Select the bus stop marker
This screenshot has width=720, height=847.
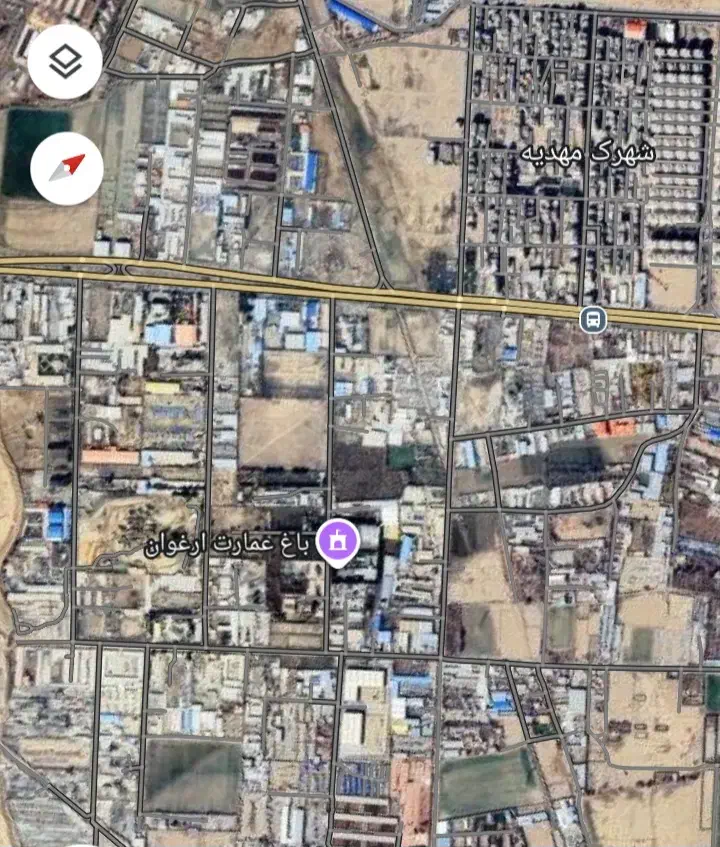(593, 319)
